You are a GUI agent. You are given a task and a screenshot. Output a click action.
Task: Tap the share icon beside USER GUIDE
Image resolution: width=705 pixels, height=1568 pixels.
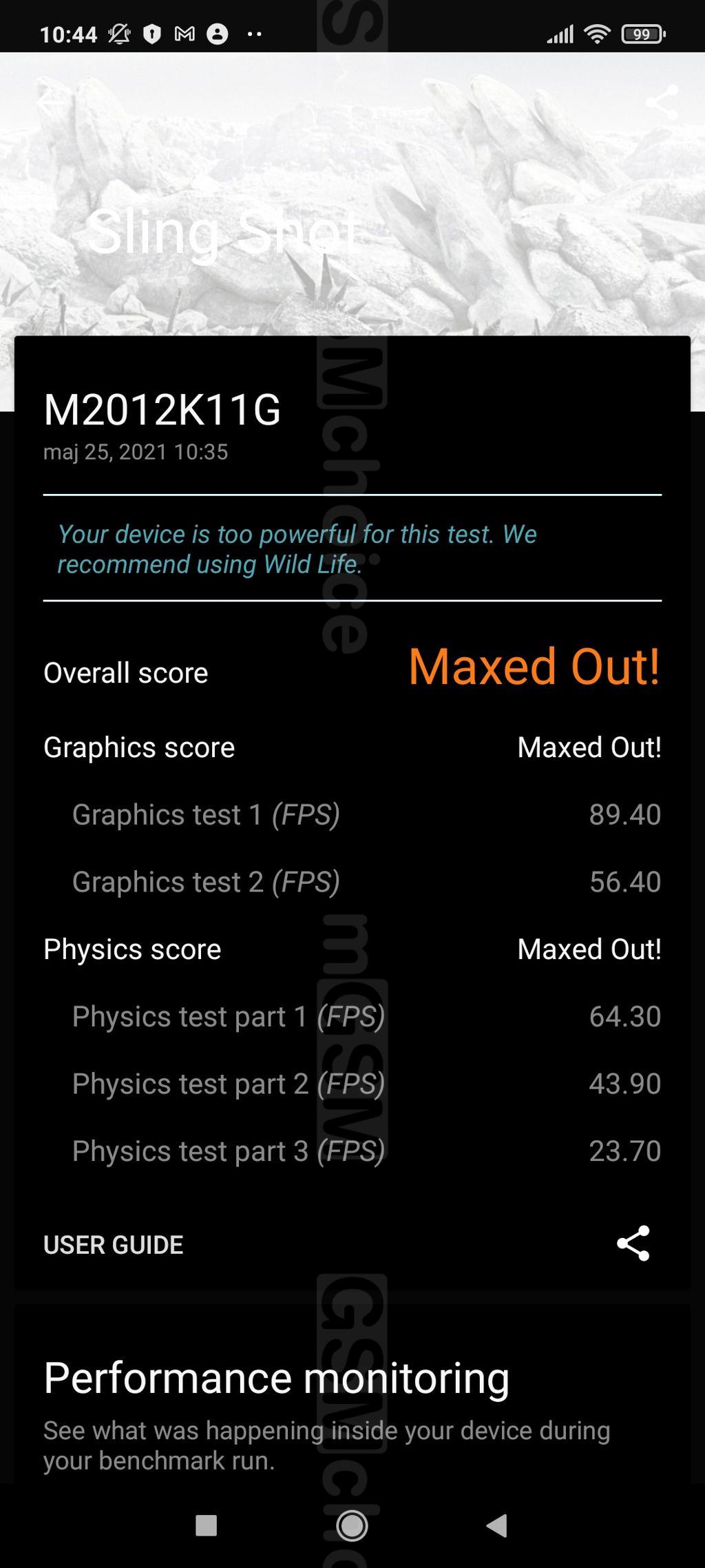(x=633, y=1244)
